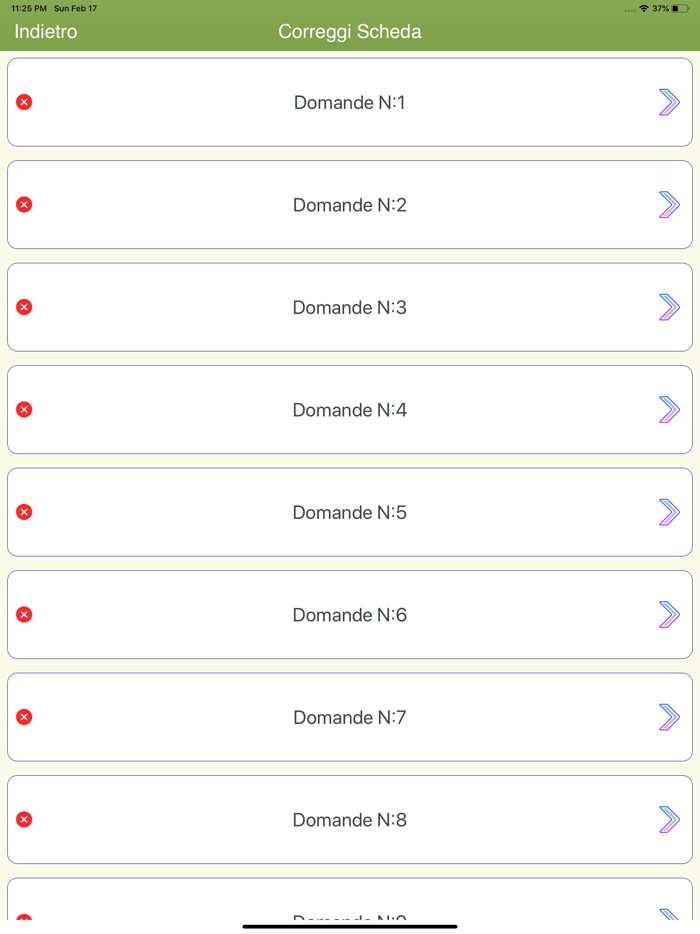Open the chevron arrow for Domande N:8

[x=669, y=820]
